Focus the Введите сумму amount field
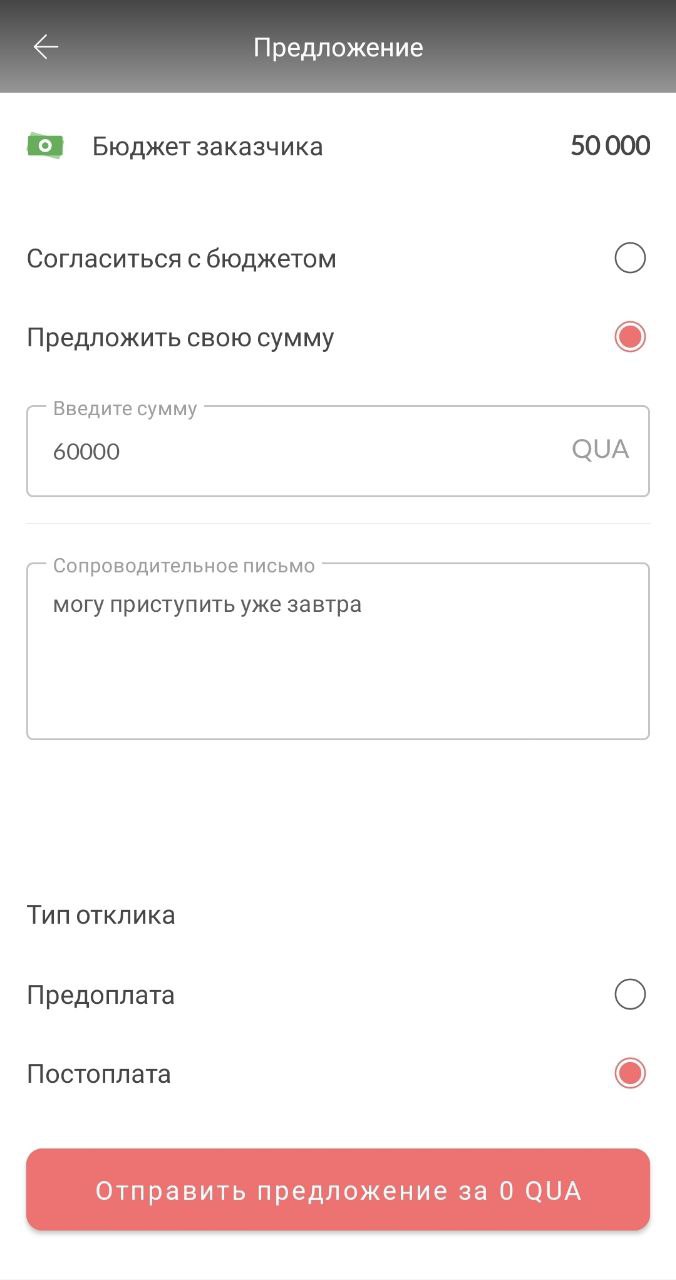The image size is (676, 1280). coord(300,451)
